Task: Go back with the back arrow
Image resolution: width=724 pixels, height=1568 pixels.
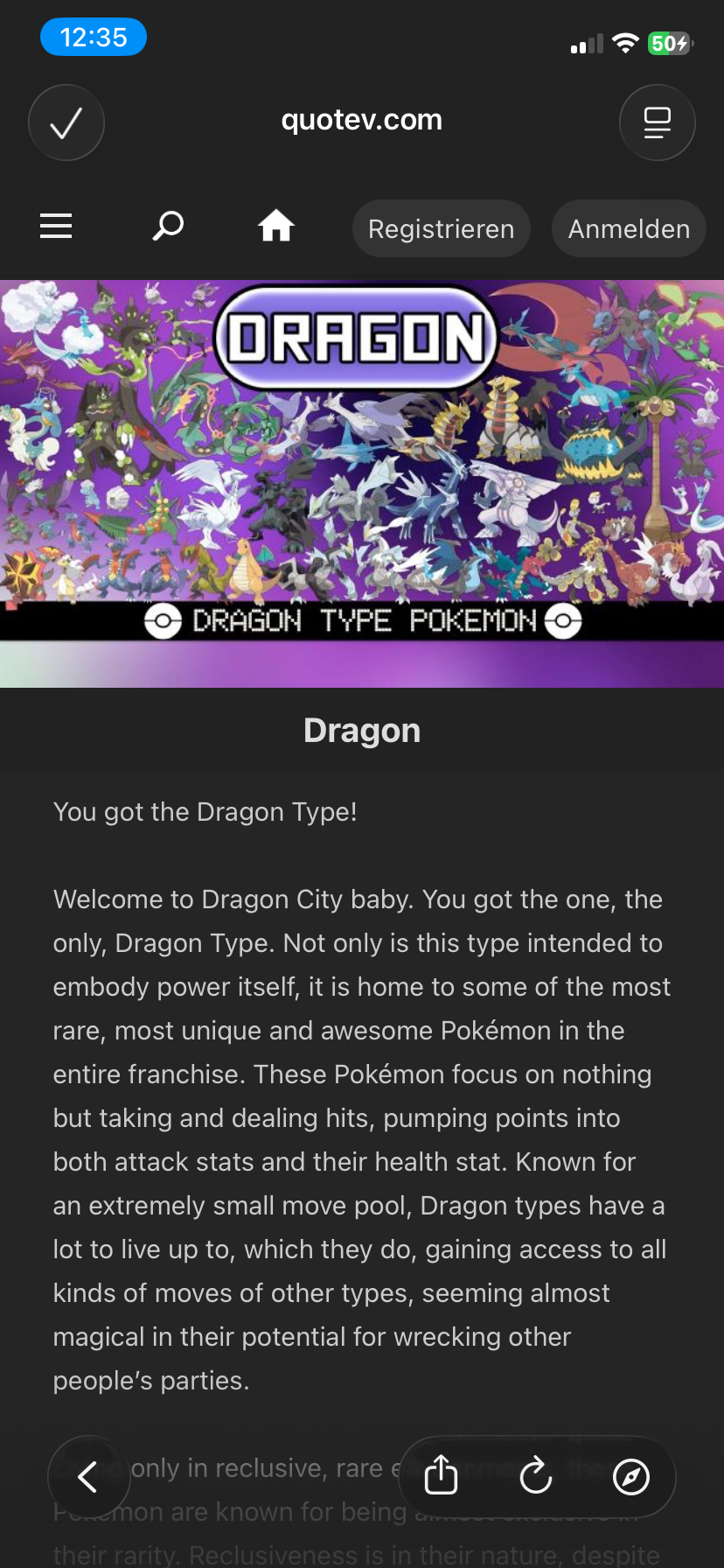Action: [88, 1477]
